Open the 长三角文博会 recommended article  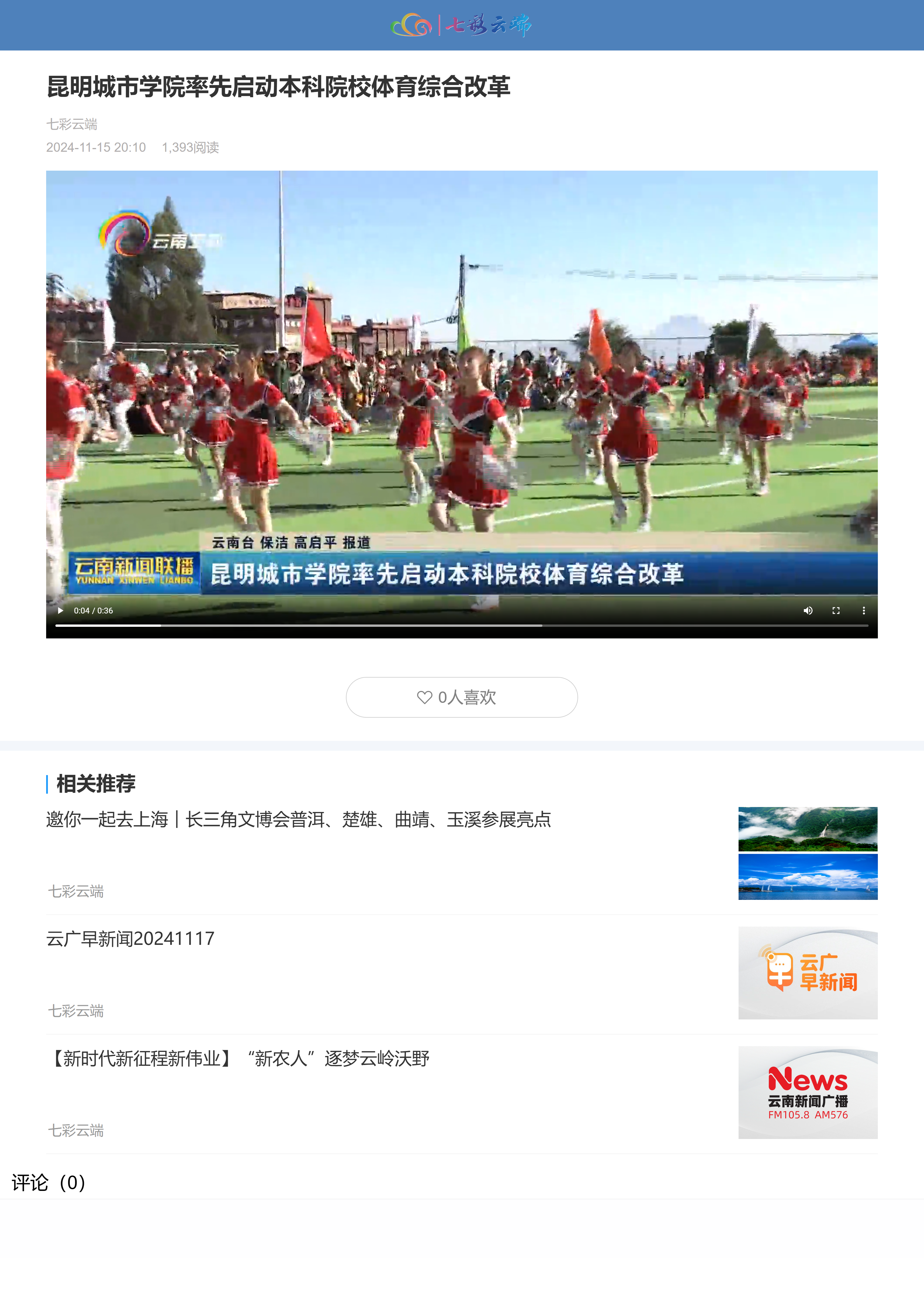point(298,819)
